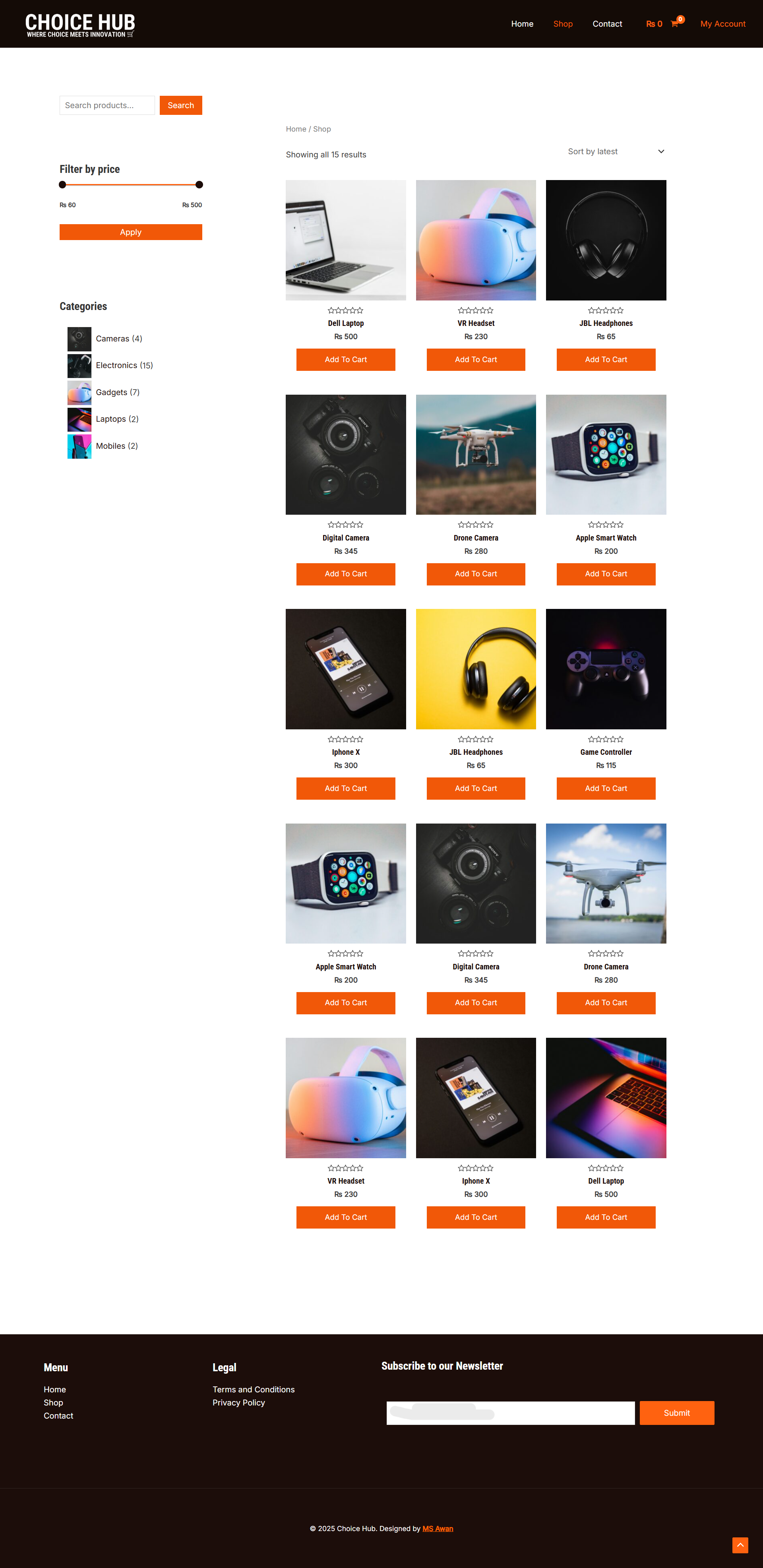Screen dimensions: 763x1568
Task: Open Terms and Conditions link
Action: pyautogui.click(x=253, y=1390)
